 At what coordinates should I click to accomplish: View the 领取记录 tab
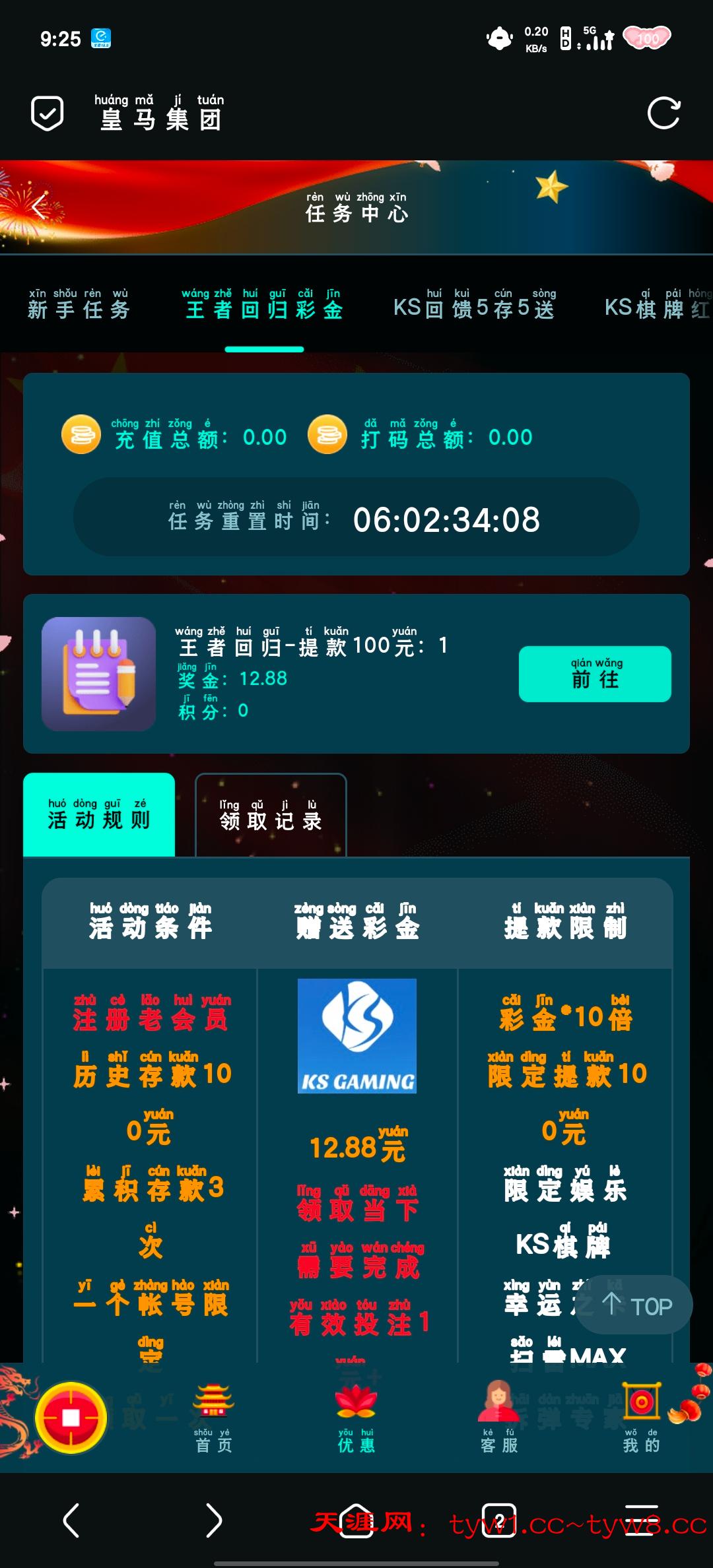pos(271,816)
